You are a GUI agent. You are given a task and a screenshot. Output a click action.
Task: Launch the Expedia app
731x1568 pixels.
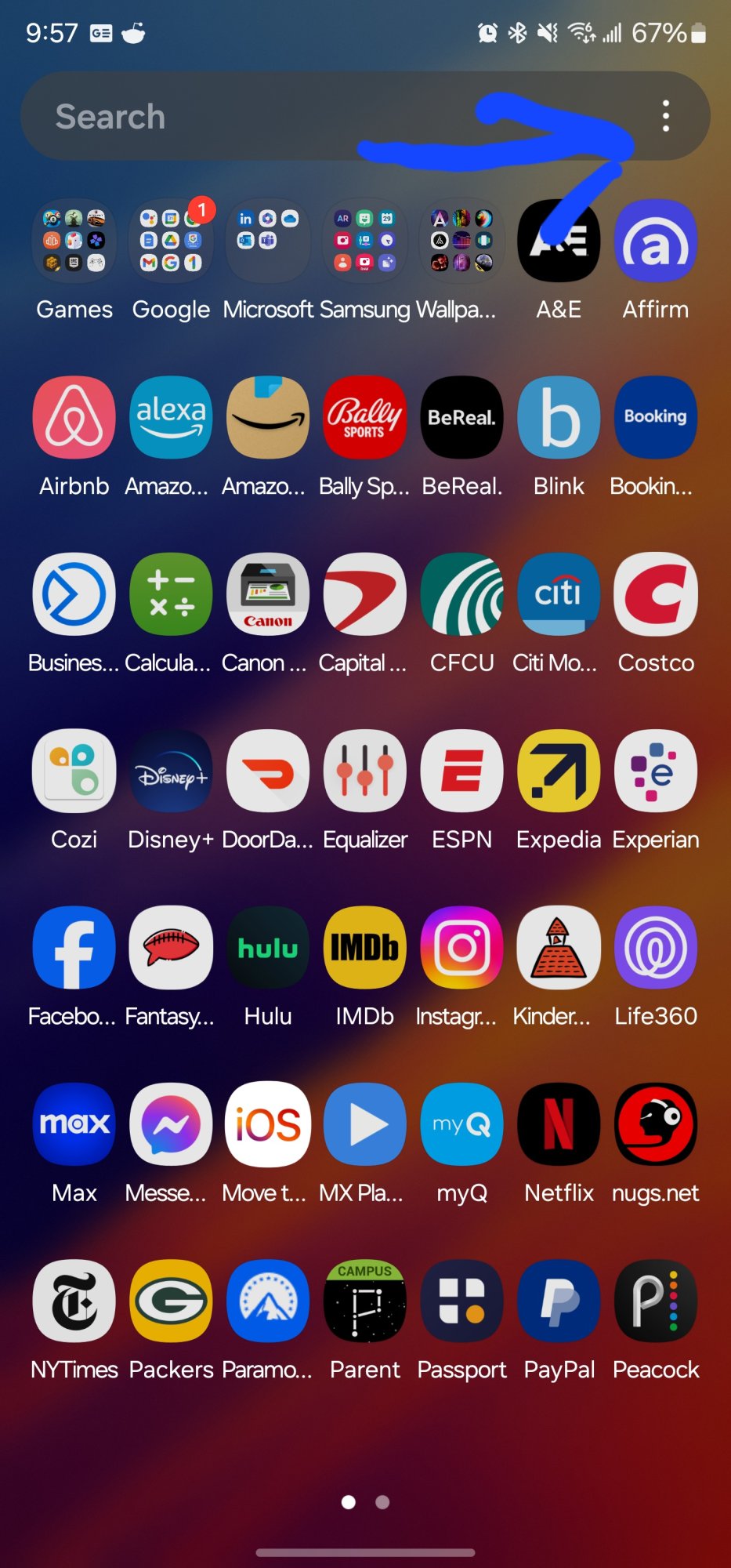pyautogui.click(x=559, y=771)
